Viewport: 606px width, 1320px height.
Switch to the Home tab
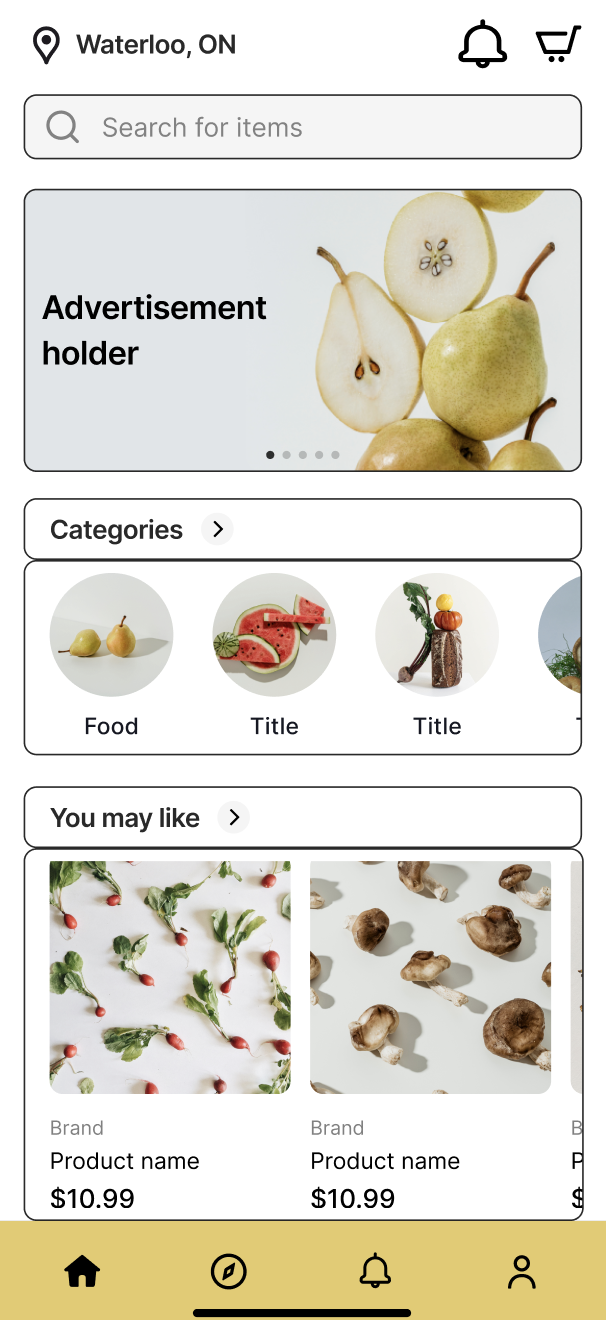click(82, 1271)
